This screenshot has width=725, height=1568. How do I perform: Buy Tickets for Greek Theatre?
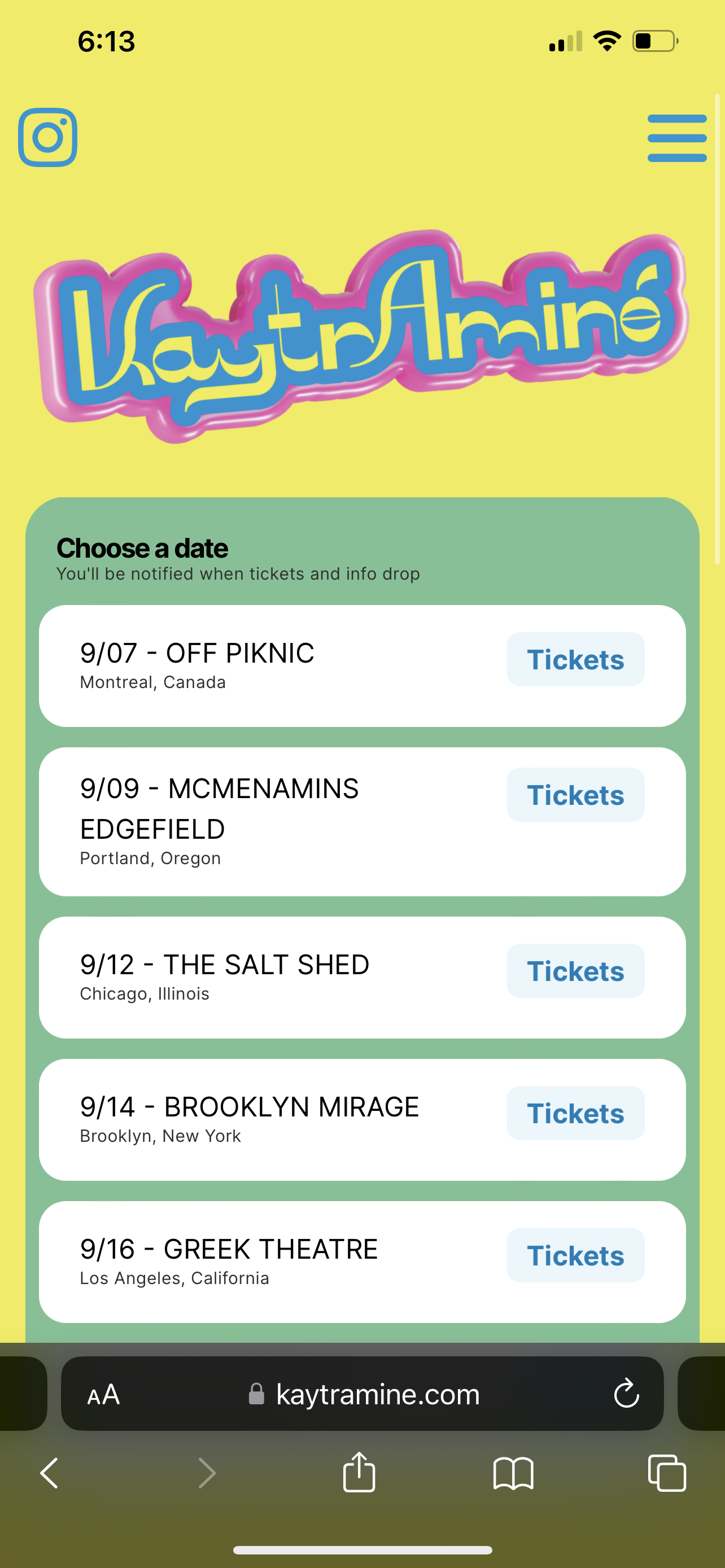point(575,1256)
